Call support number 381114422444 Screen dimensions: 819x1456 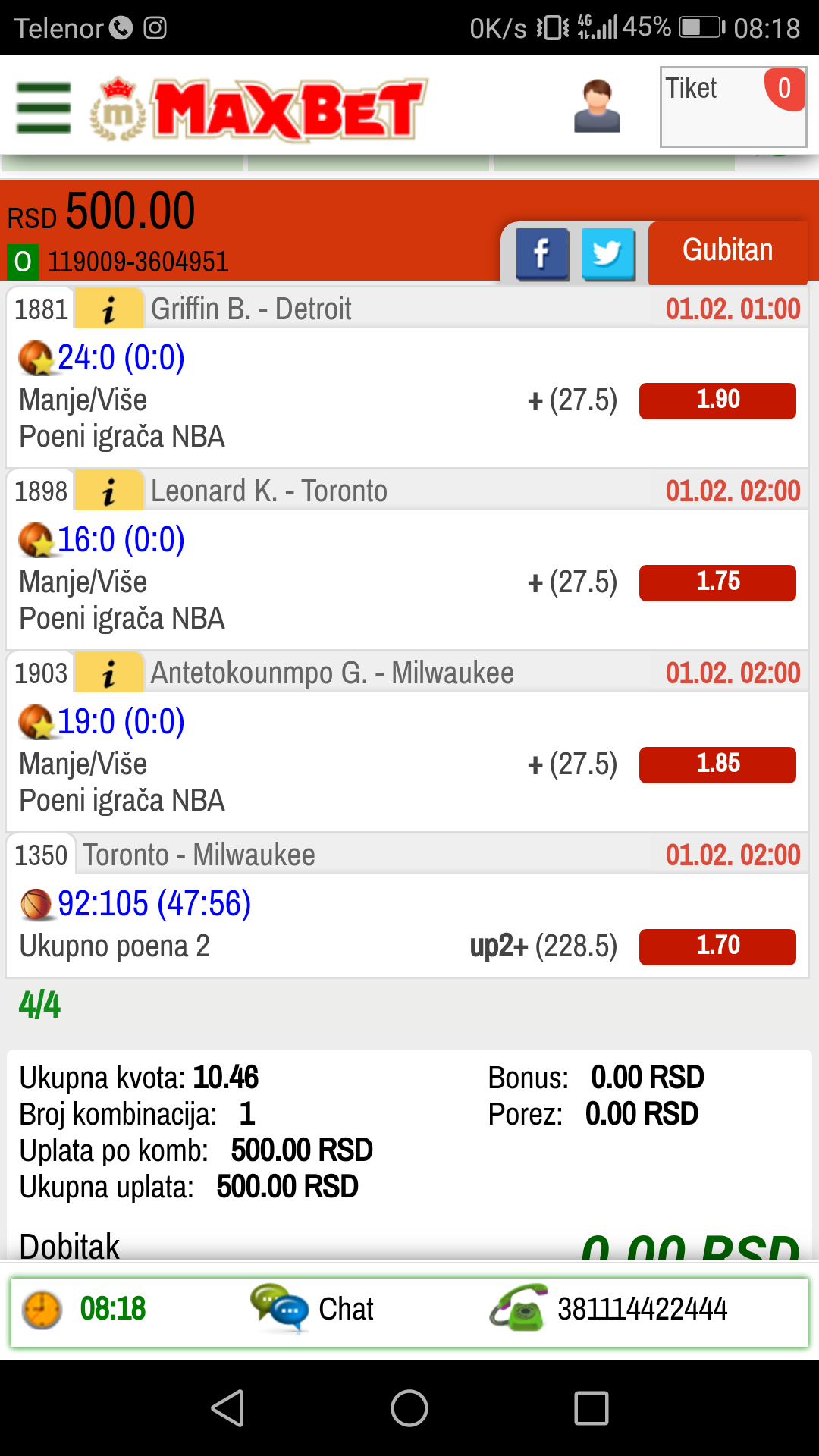(x=609, y=1308)
